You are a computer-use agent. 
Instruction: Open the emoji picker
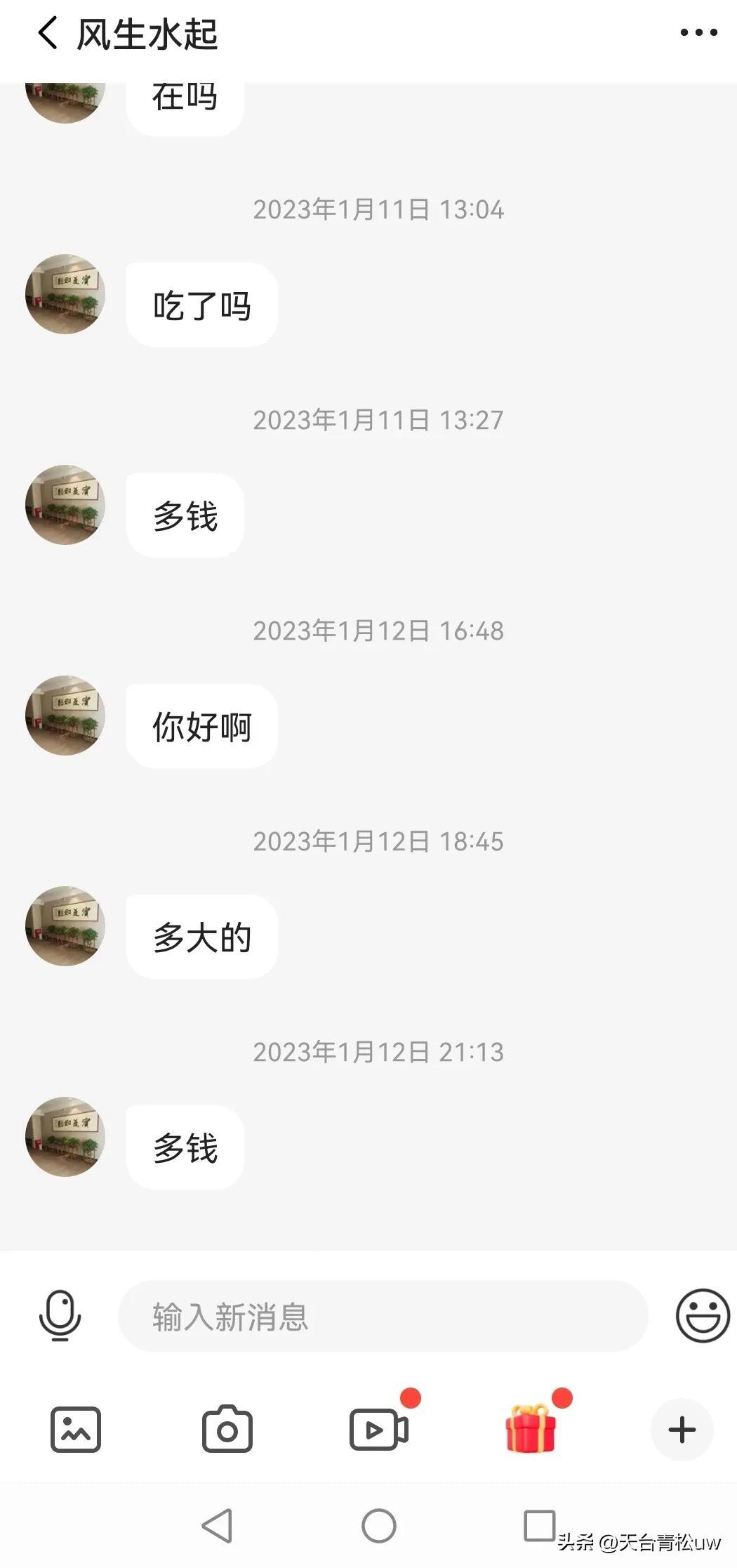[702, 1315]
